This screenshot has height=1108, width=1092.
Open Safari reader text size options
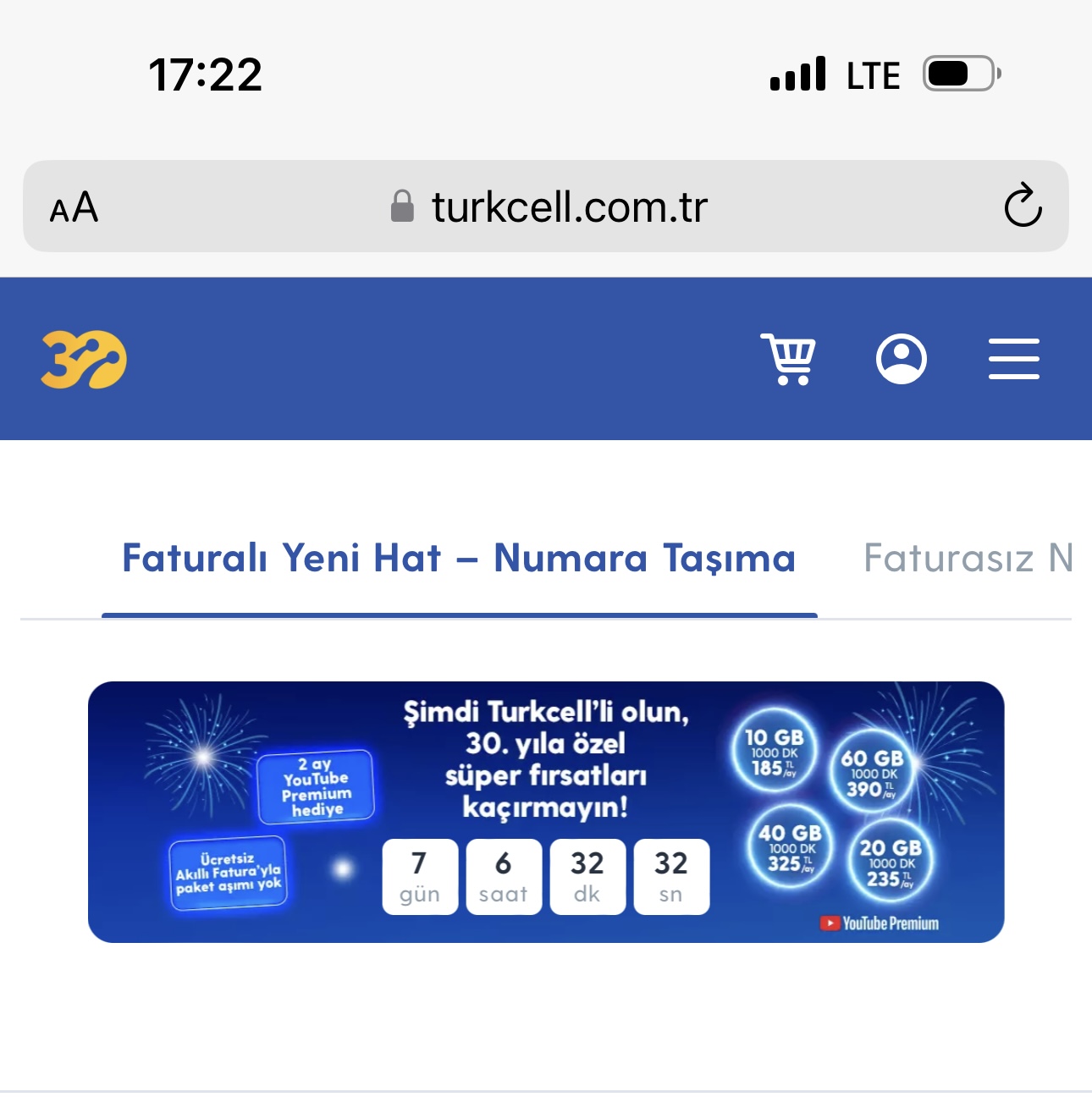74,207
